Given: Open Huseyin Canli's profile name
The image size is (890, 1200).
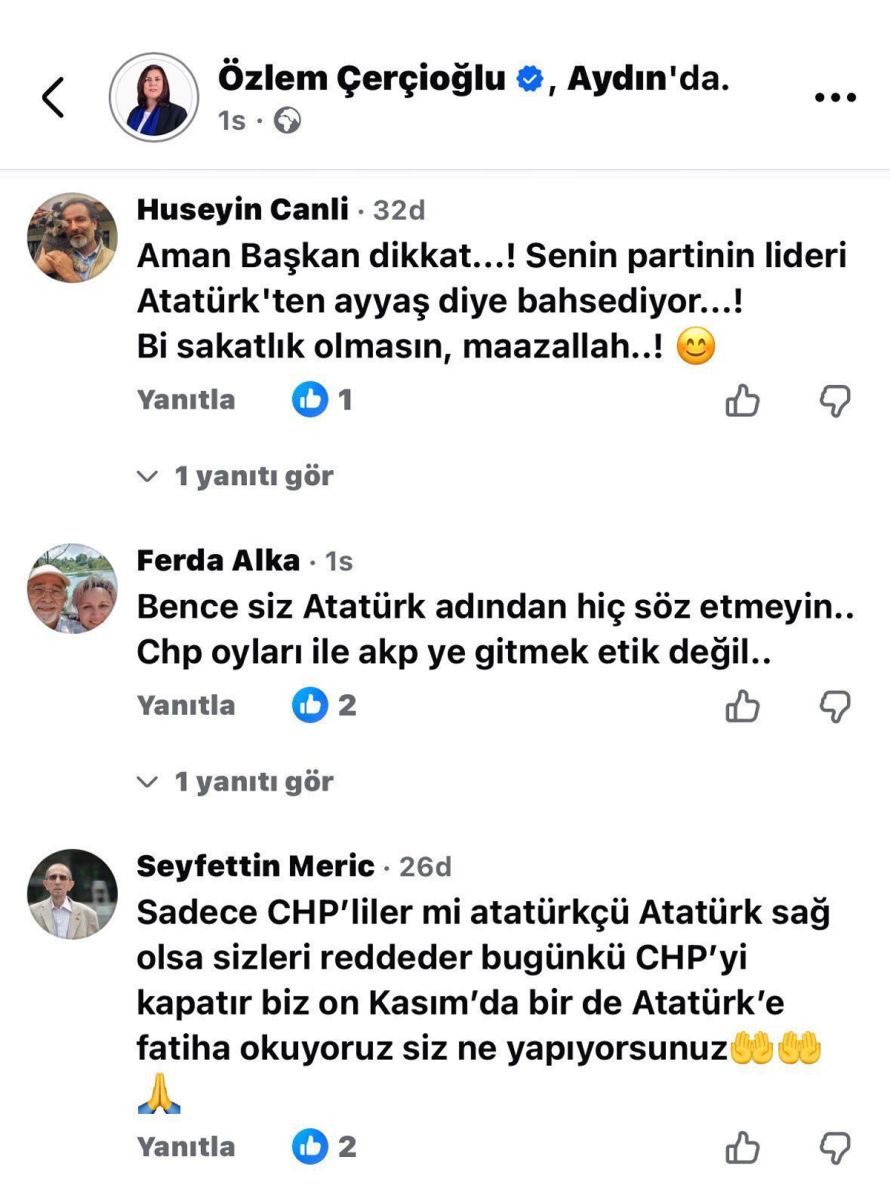Looking at the screenshot, I should pos(242,210).
